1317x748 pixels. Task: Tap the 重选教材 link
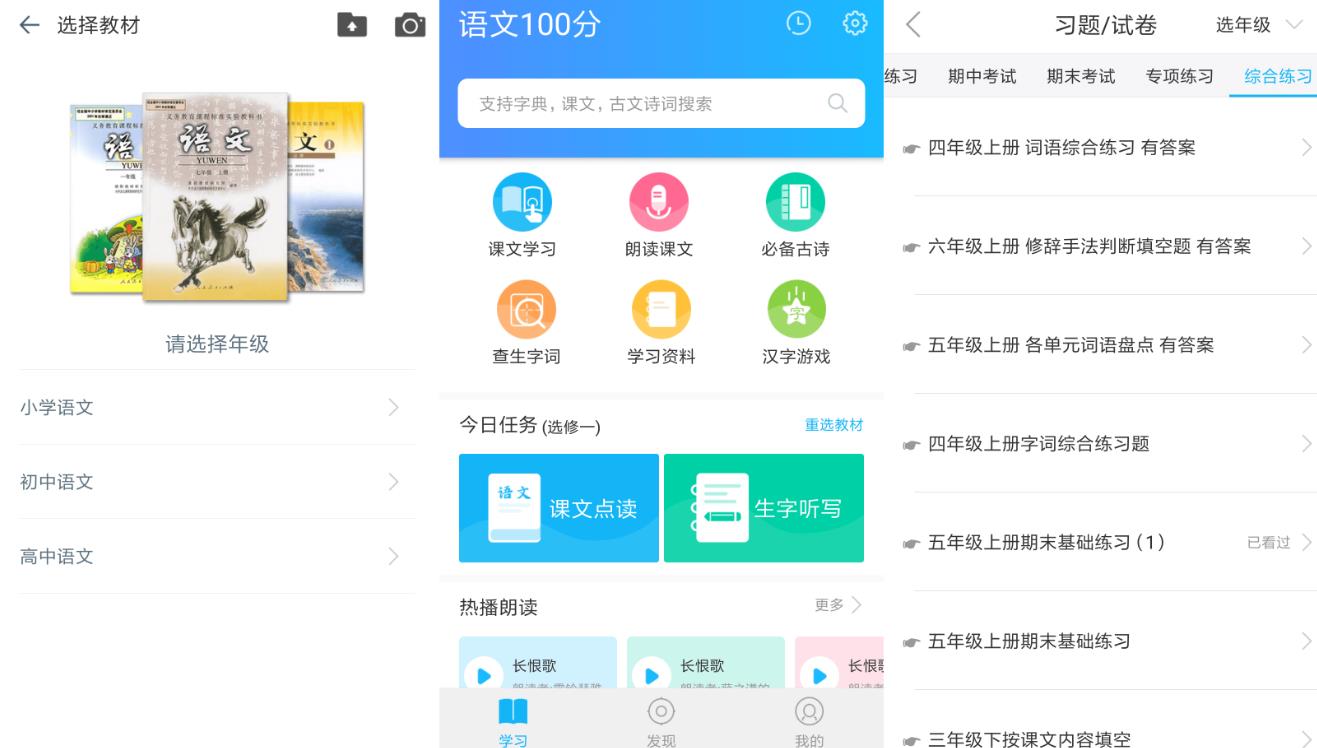point(833,425)
